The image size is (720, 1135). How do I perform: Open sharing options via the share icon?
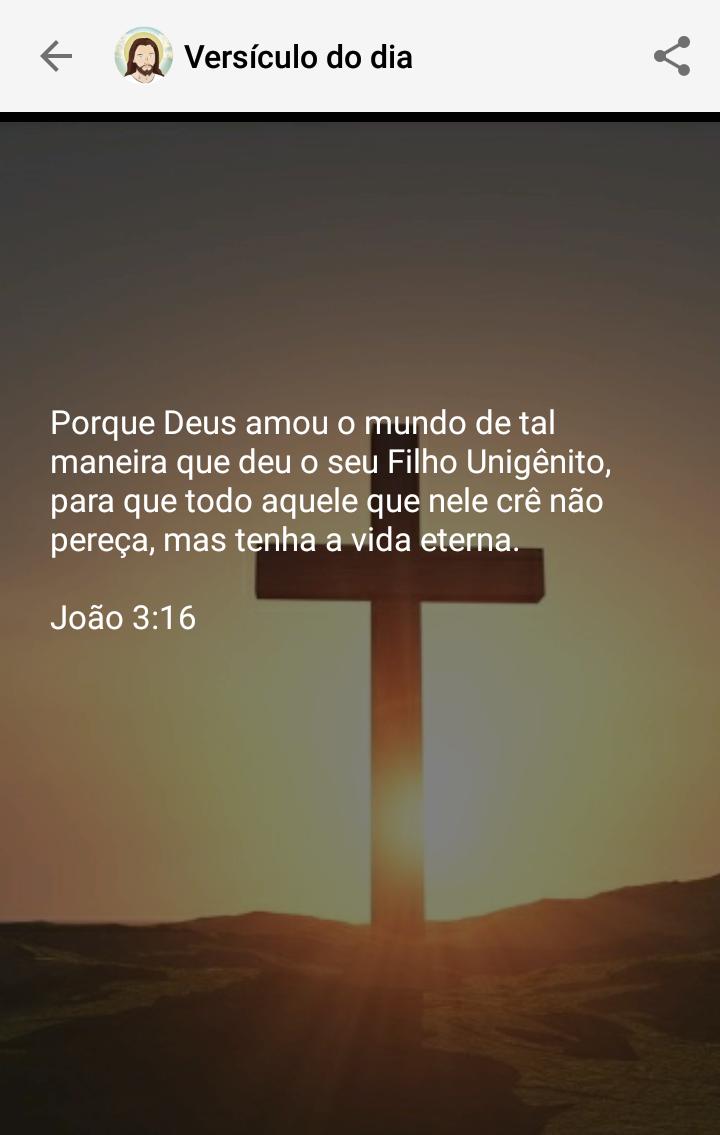(x=672, y=57)
